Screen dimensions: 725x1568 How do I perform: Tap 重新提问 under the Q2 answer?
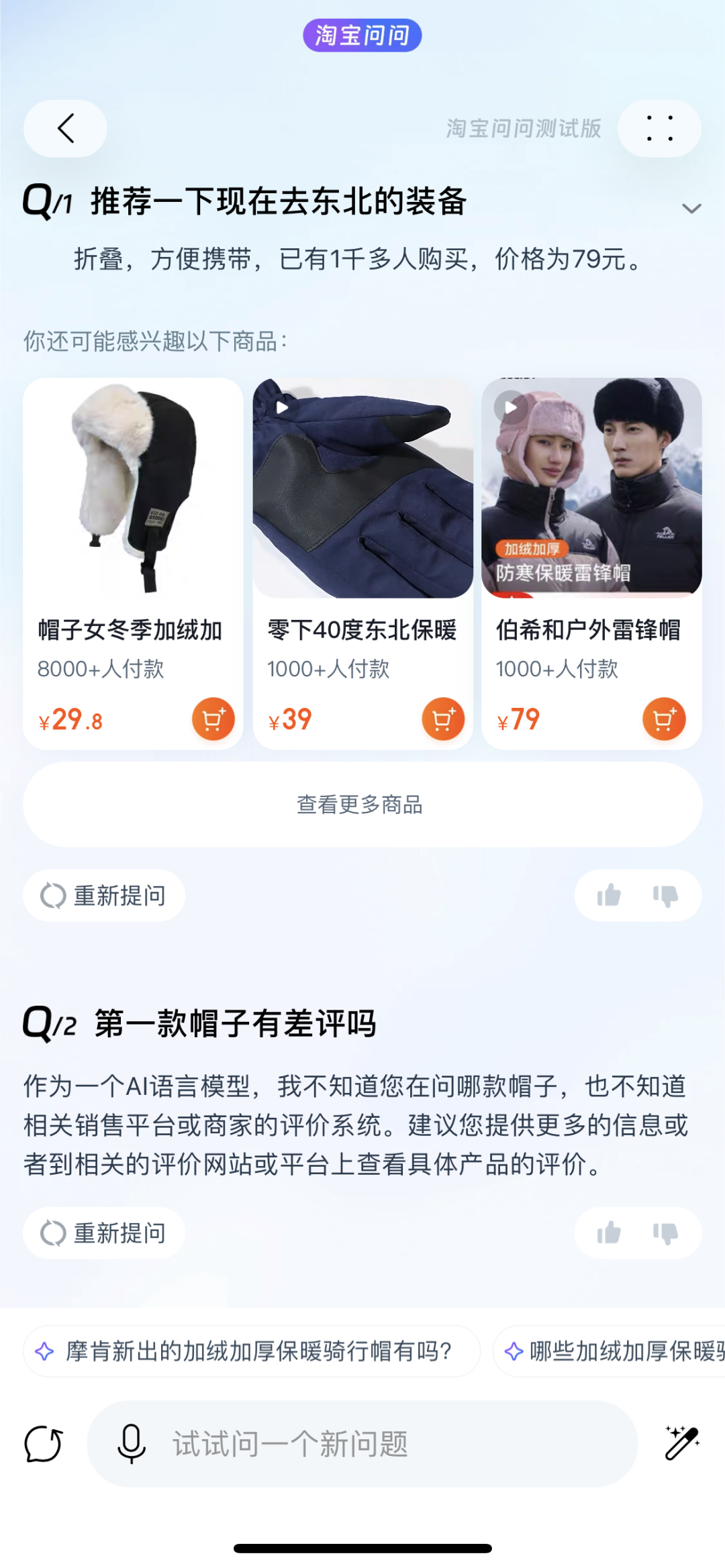coord(104,1233)
